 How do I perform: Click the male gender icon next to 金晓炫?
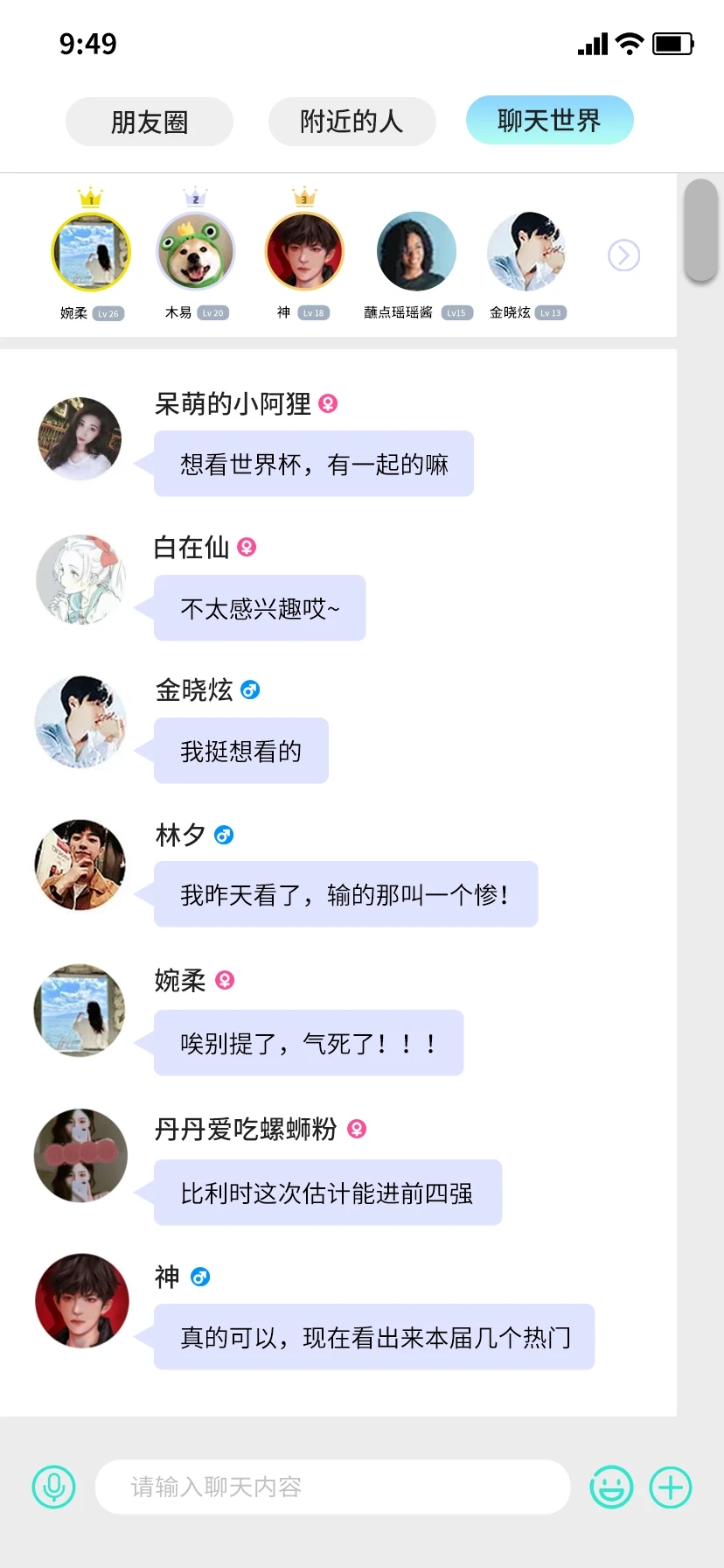(x=249, y=690)
